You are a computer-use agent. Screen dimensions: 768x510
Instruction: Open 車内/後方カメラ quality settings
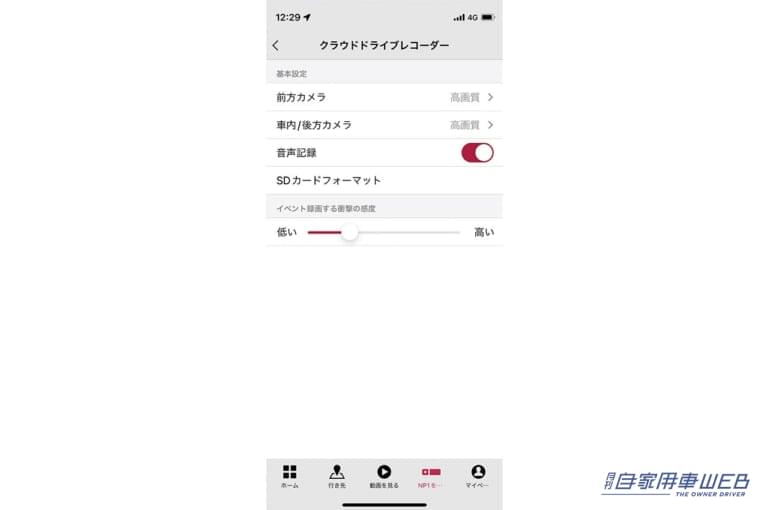pyautogui.click(x=384, y=125)
